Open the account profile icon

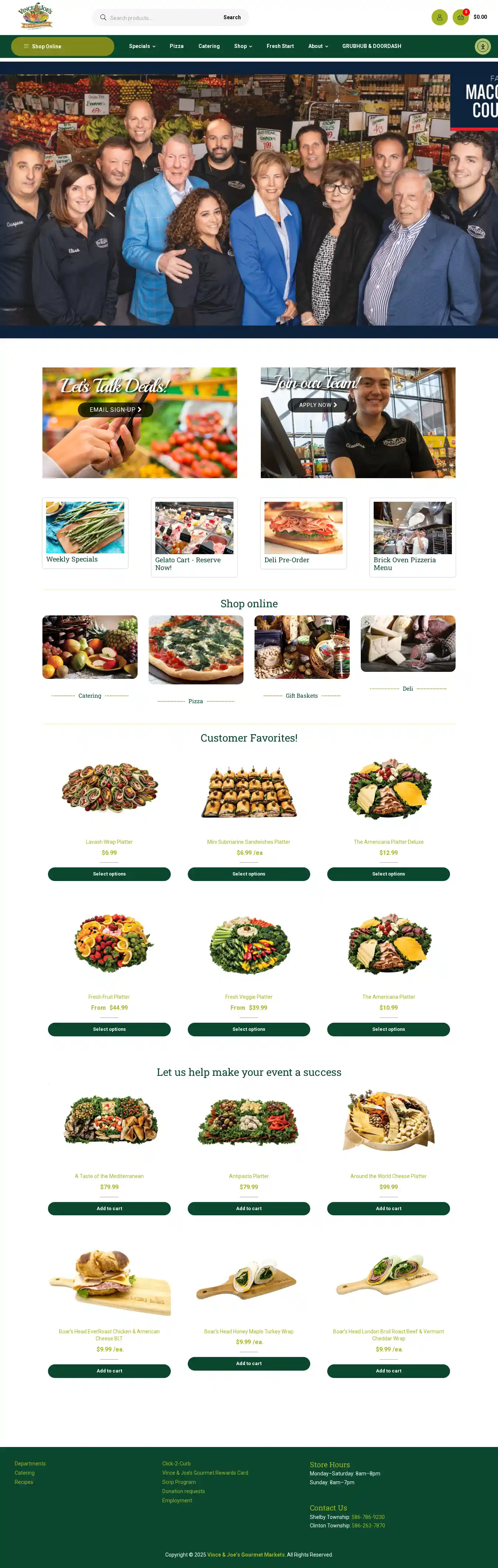(x=439, y=17)
